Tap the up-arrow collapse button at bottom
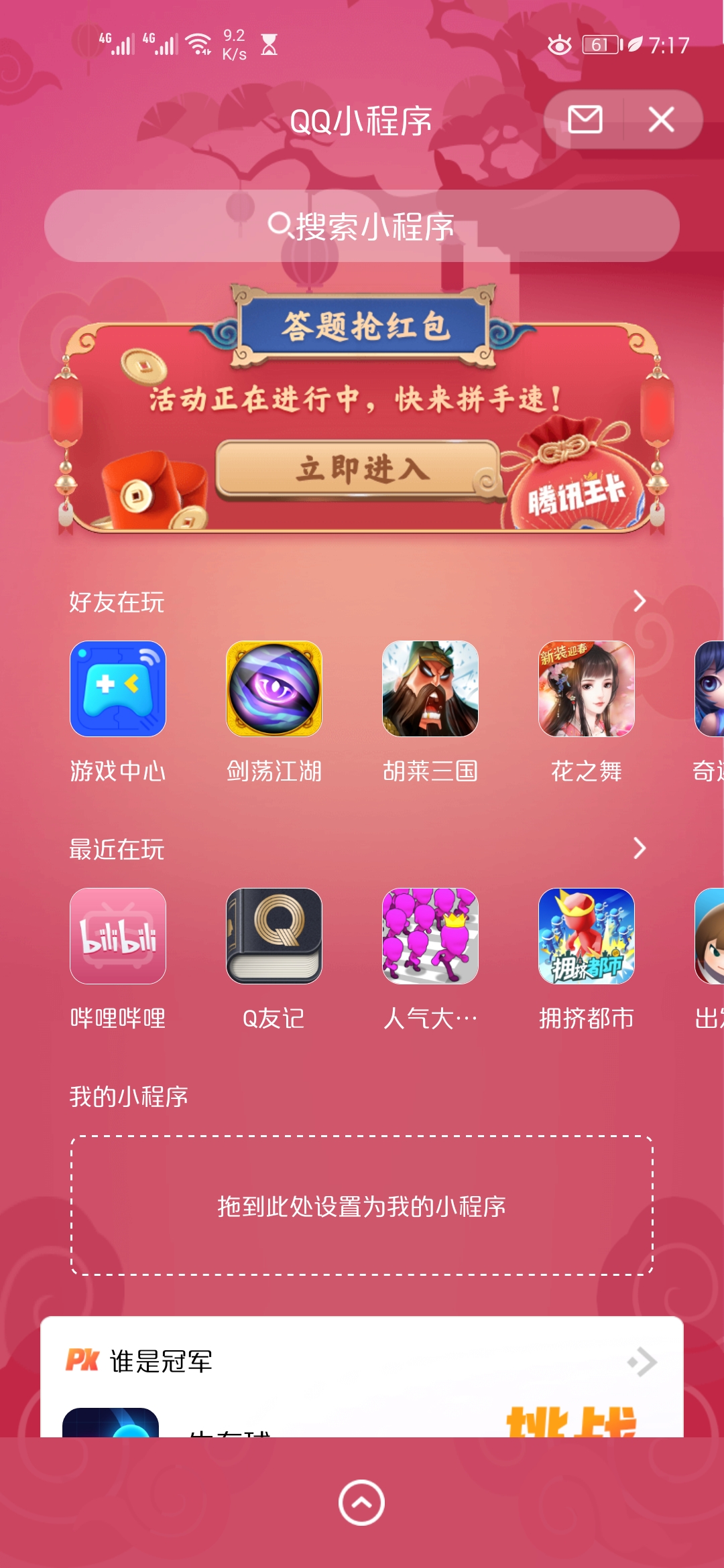Viewport: 724px width, 1568px height. pos(361,1502)
